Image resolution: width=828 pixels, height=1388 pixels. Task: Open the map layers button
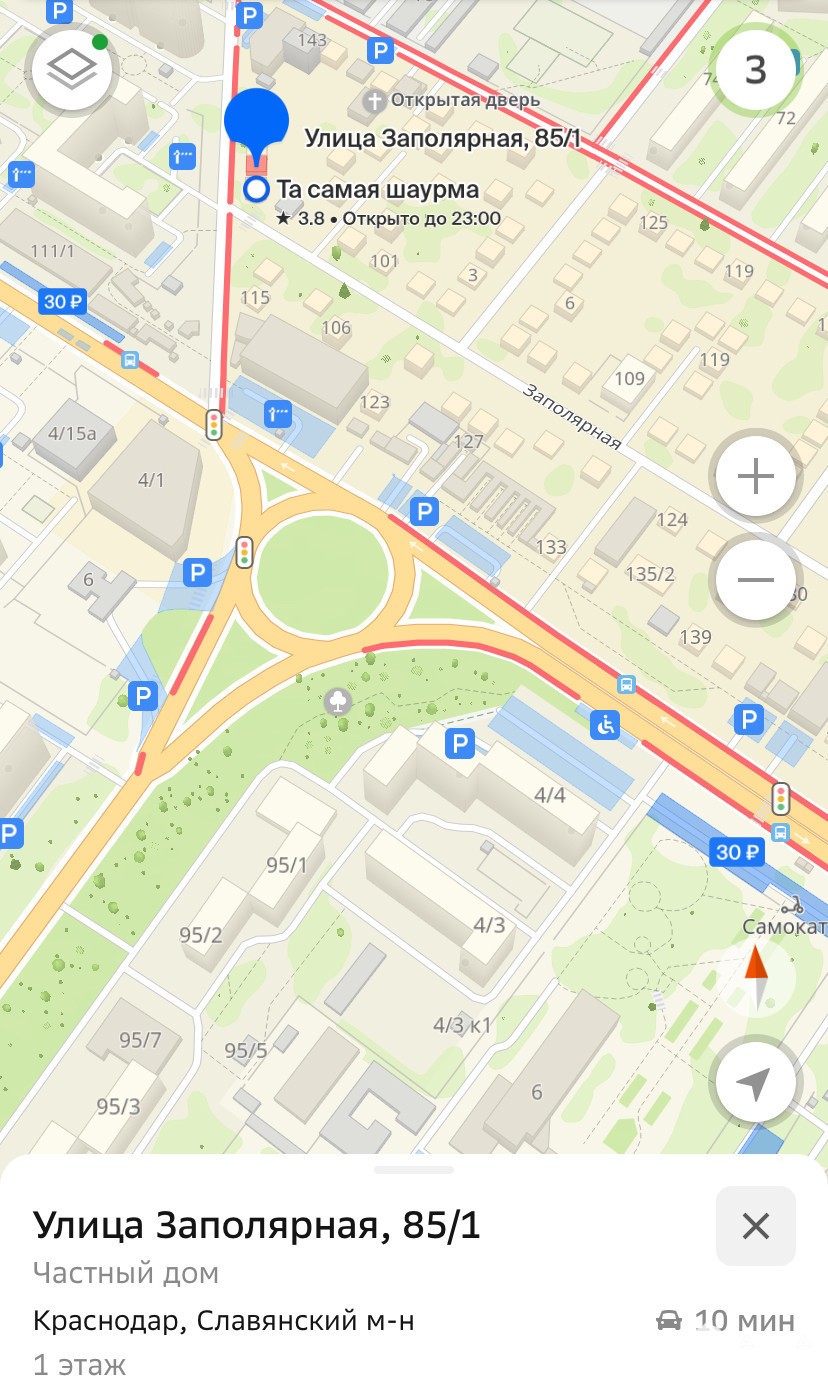(72, 69)
